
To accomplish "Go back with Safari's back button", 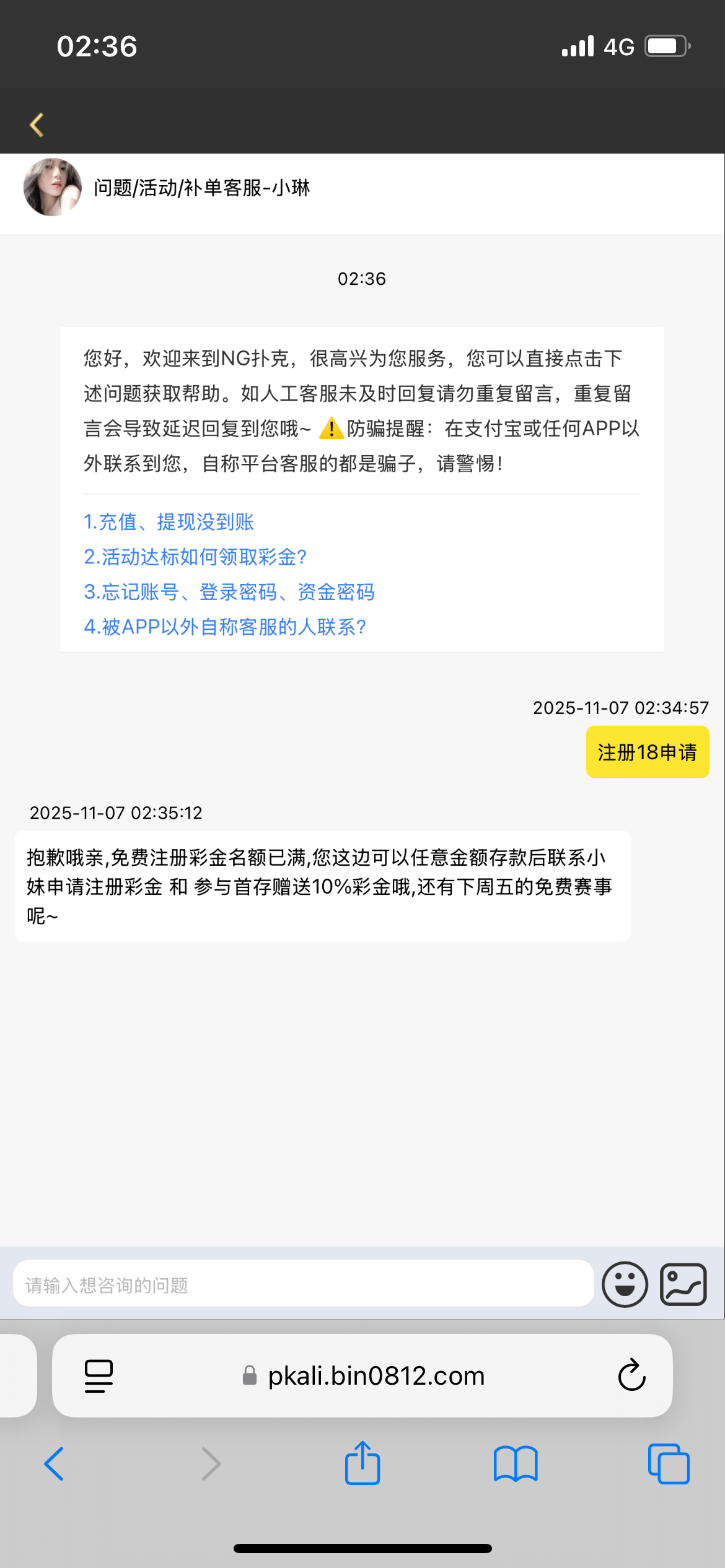I will tap(55, 1464).
